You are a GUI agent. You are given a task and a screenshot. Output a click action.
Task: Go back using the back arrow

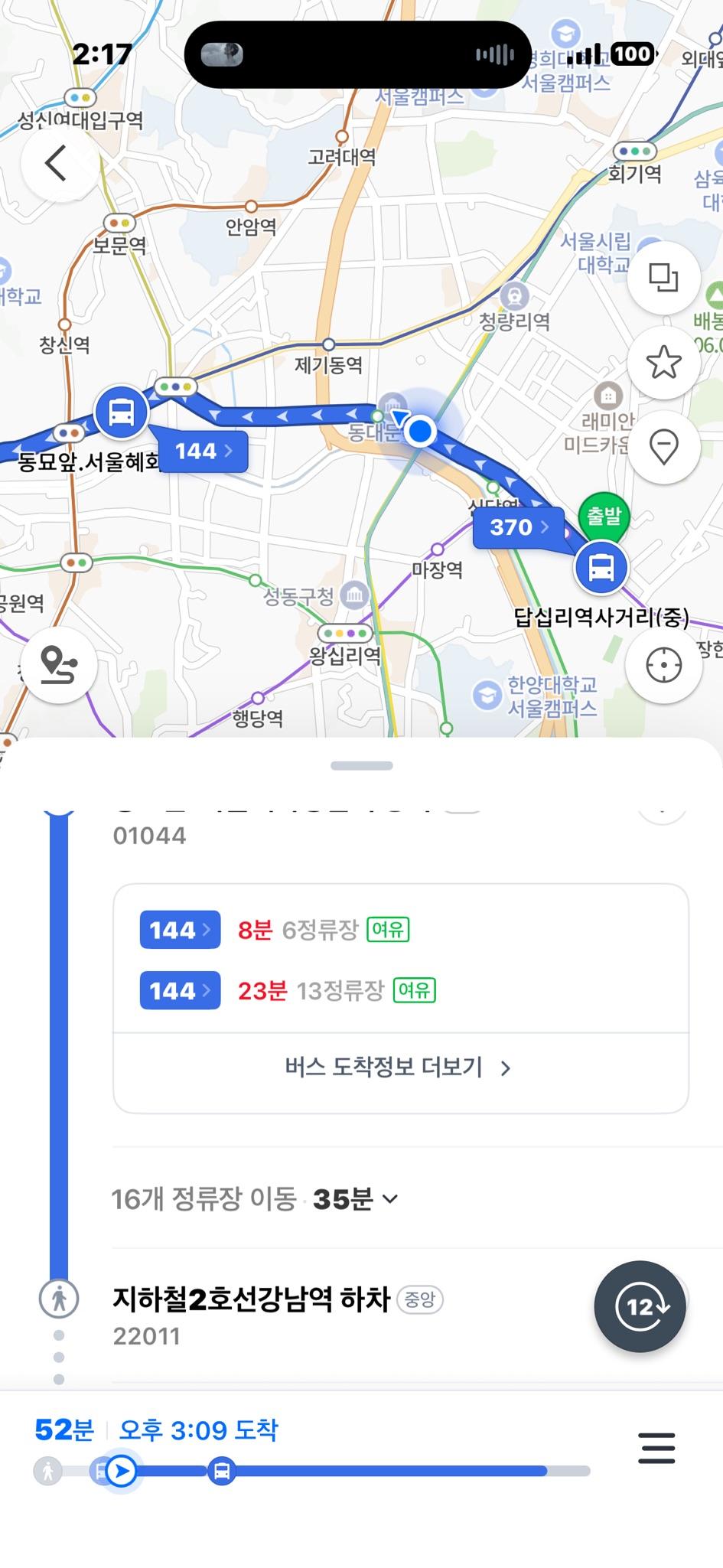click(56, 163)
